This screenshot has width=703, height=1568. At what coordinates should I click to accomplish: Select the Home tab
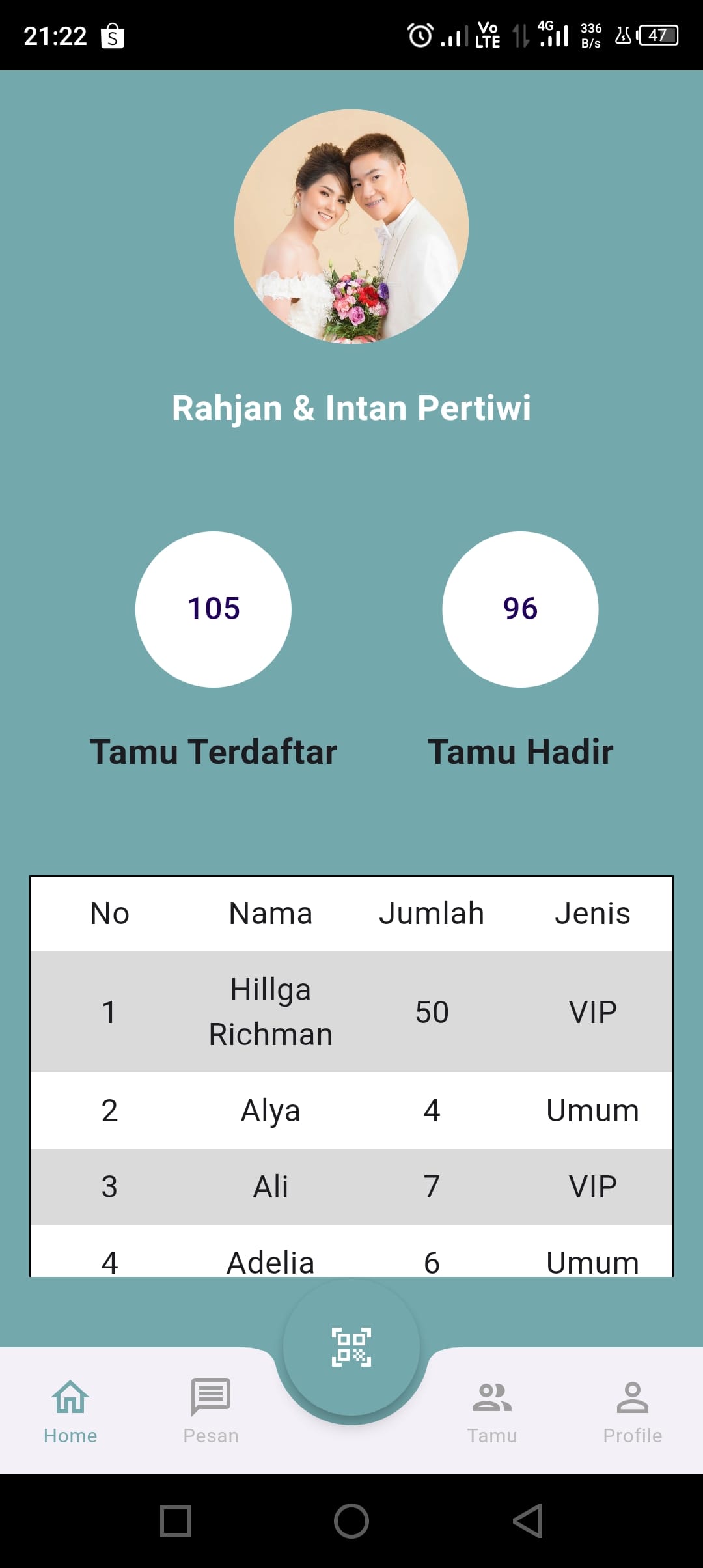(70, 1410)
